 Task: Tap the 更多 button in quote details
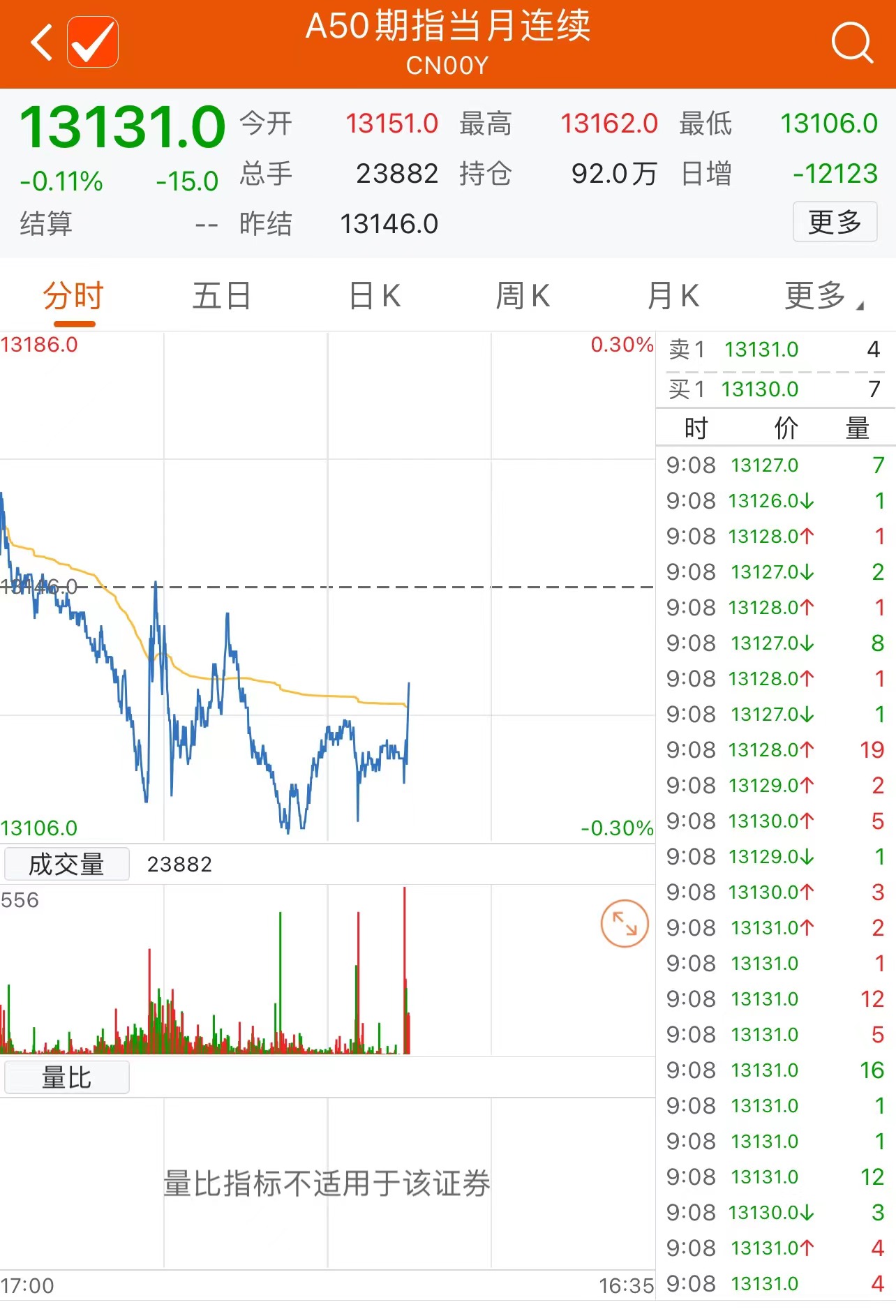[835, 223]
